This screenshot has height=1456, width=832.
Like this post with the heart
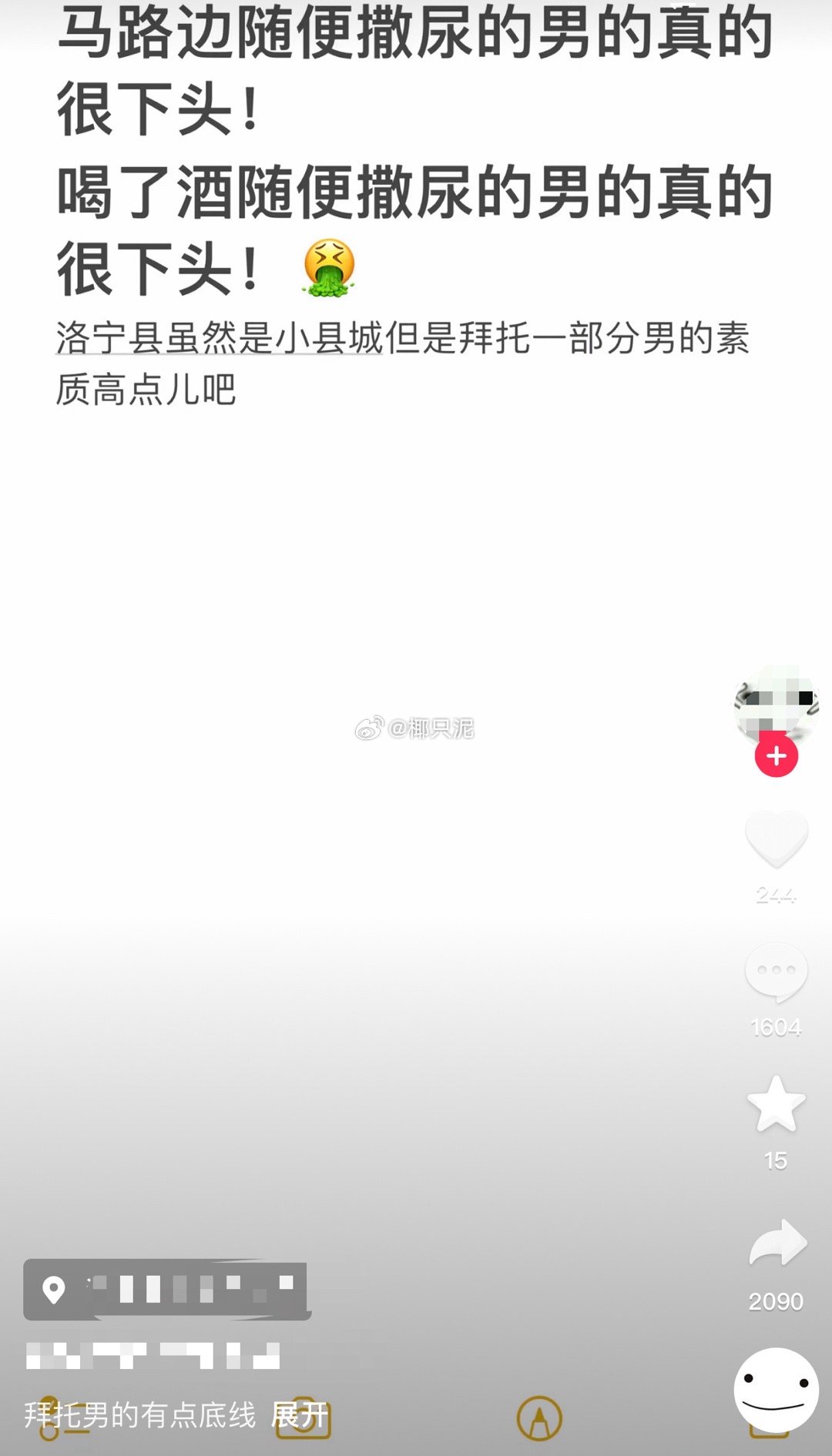776,839
